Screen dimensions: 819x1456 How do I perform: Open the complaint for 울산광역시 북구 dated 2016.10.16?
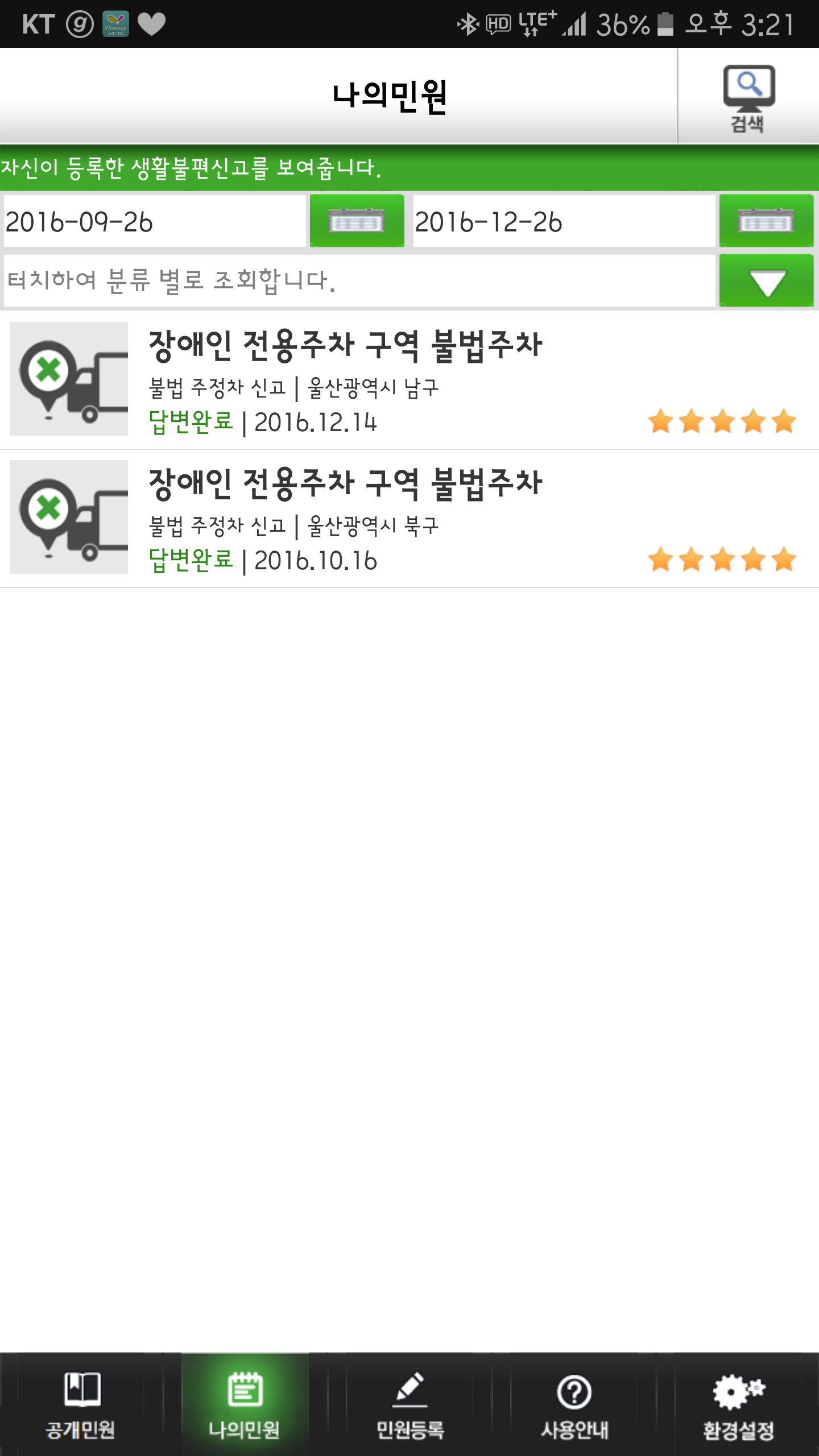pos(409,519)
